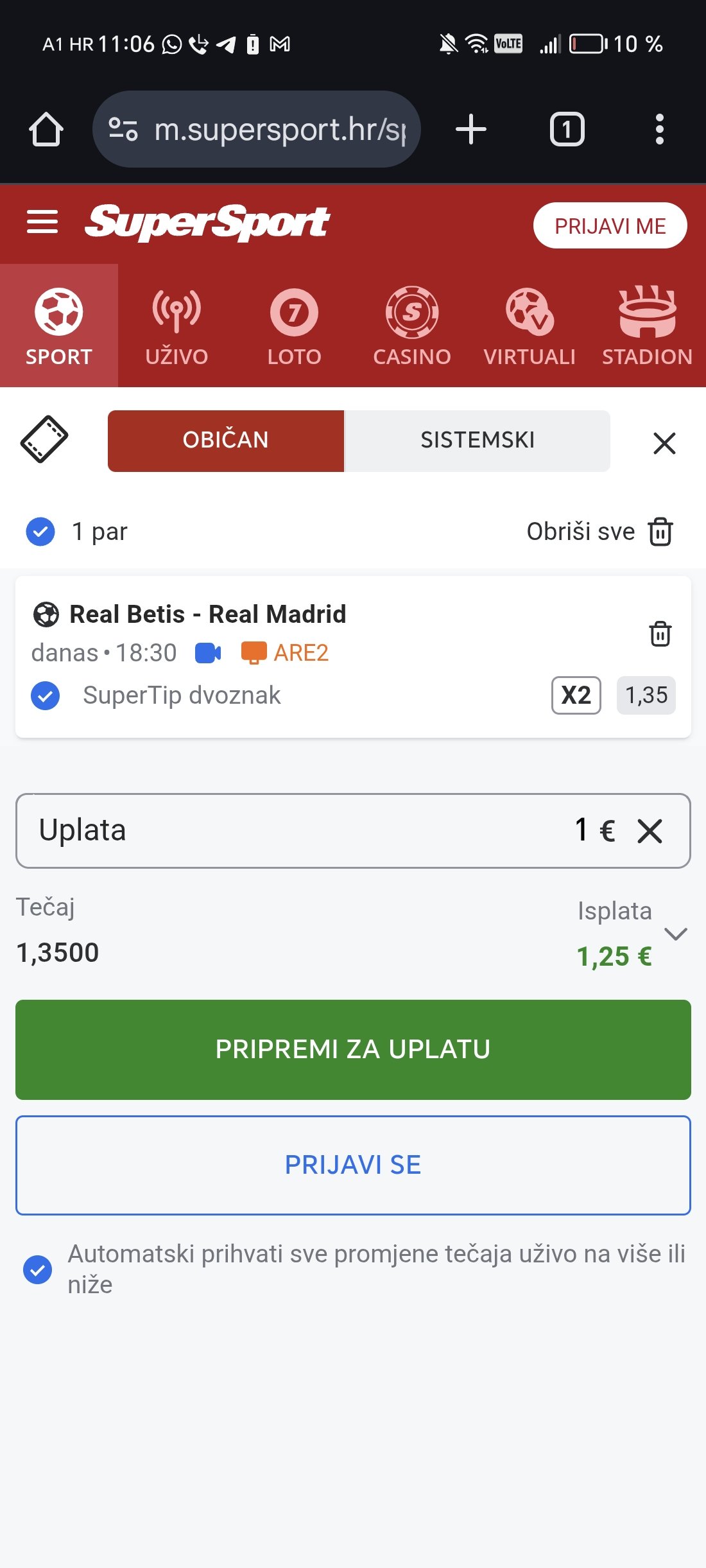Open the browser overflow menu
This screenshot has height=1568, width=706.
point(659,130)
